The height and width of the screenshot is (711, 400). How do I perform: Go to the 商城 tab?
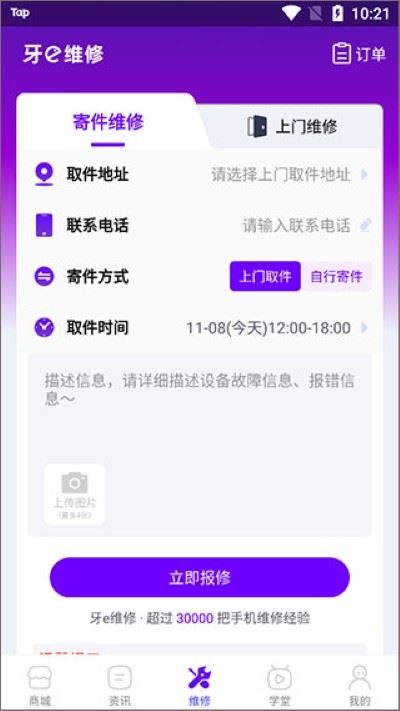(40, 685)
